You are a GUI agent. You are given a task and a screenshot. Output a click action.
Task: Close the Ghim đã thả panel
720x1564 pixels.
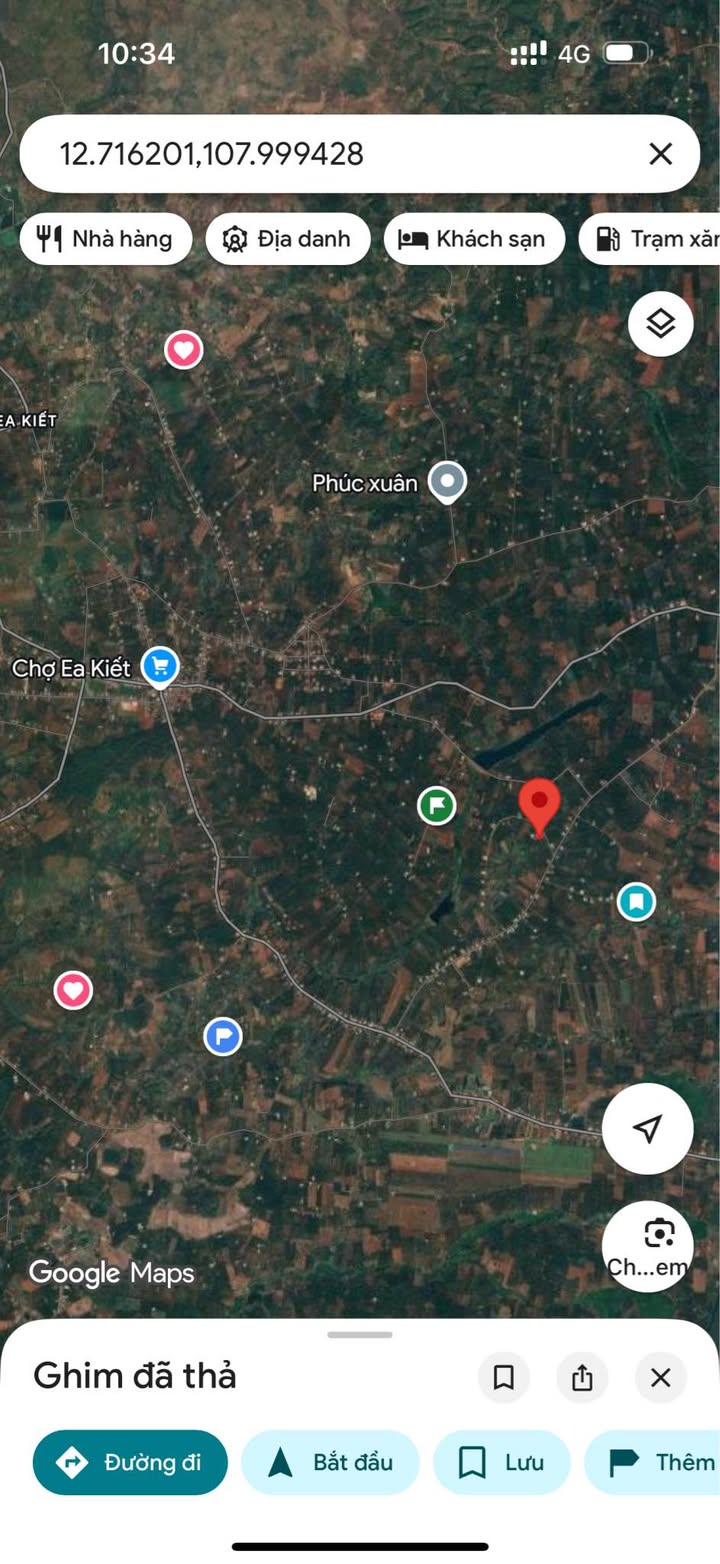tap(660, 1378)
